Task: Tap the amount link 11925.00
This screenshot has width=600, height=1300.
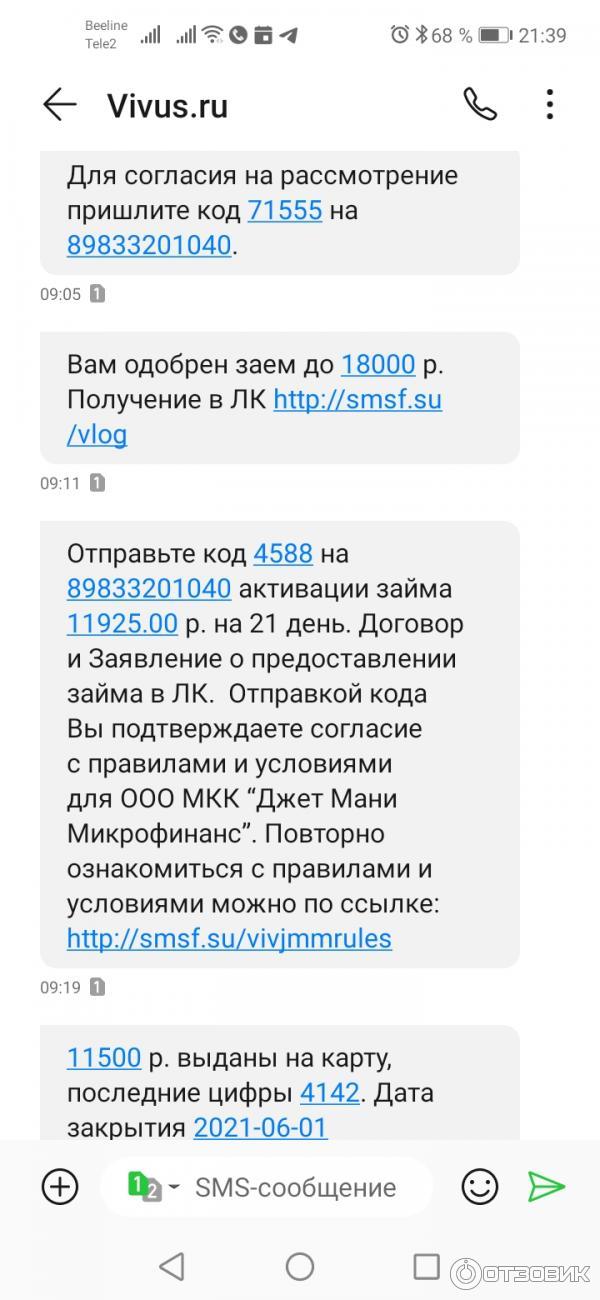Action: click(x=122, y=623)
